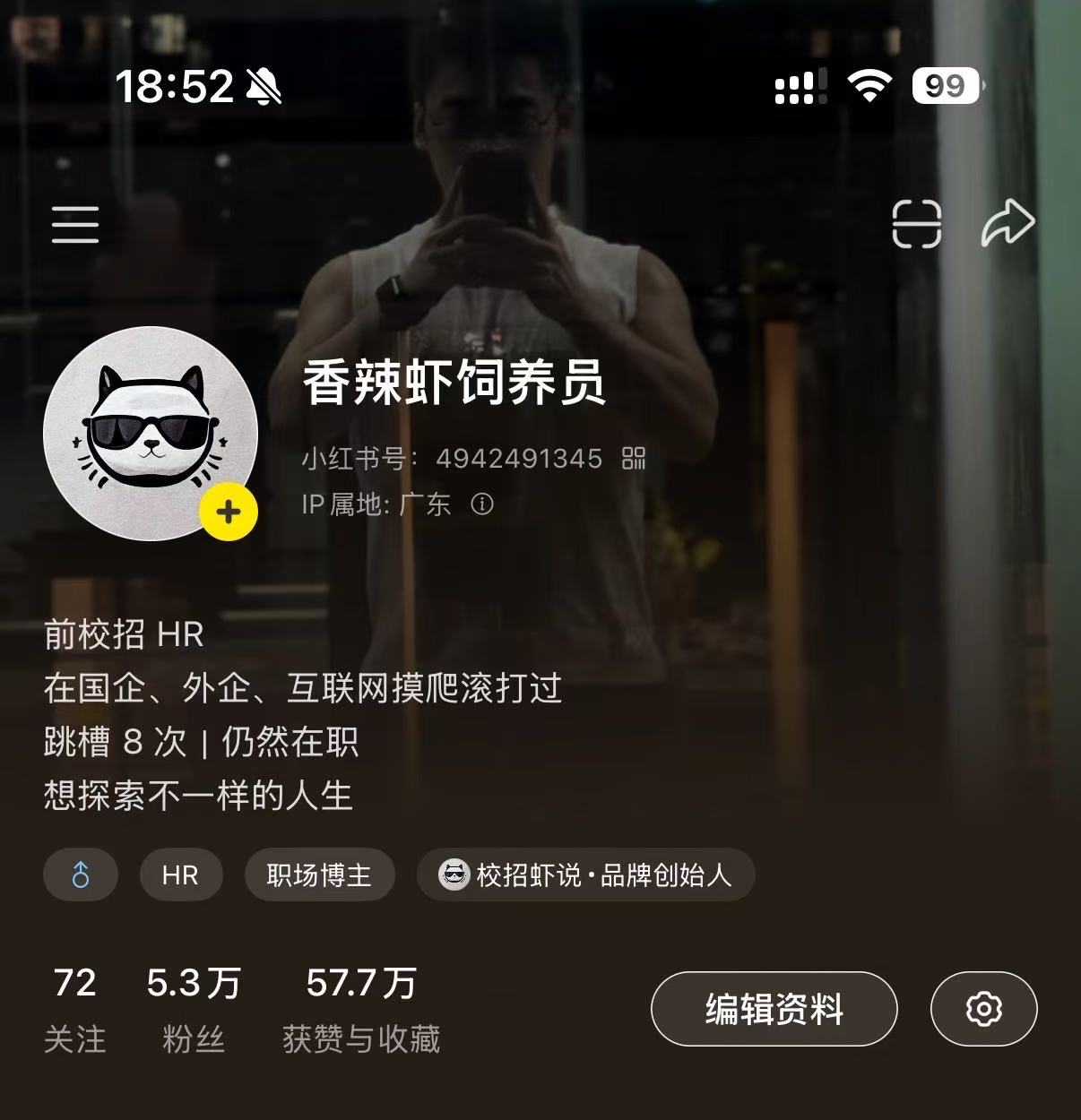This screenshot has width=1081, height=1120.
Task: Open 校招虾说·品牌创始人 chip
Action: 585,874
